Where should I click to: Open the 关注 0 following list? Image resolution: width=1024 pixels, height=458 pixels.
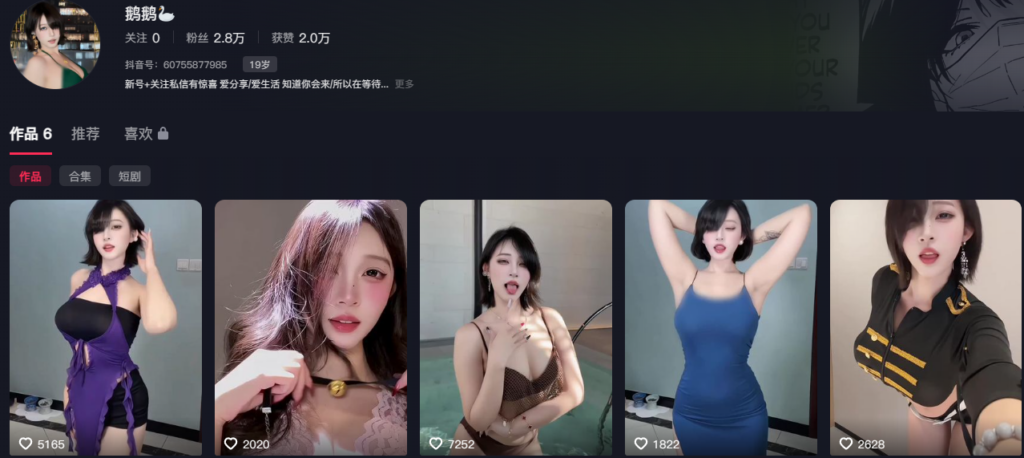(x=142, y=38)
